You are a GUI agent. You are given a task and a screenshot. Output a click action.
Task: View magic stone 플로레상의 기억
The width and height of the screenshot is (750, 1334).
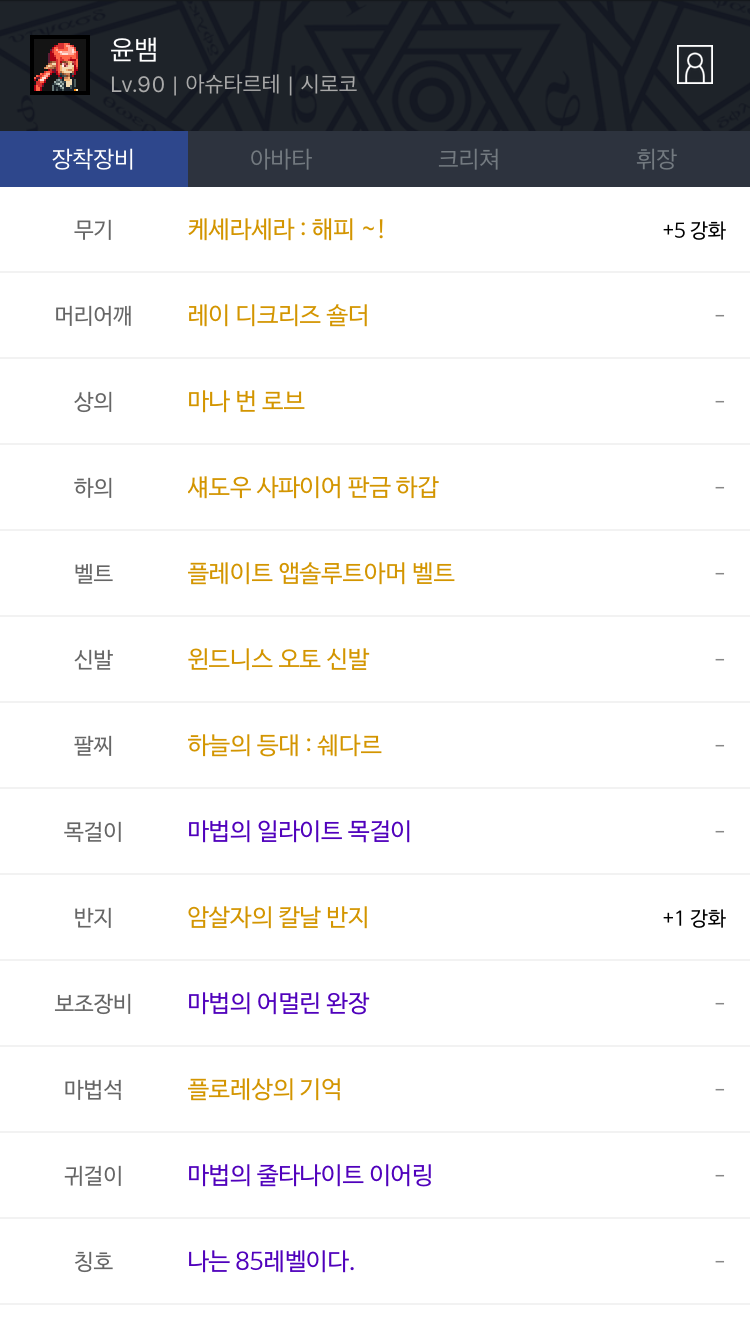(x=265, y=1090)
